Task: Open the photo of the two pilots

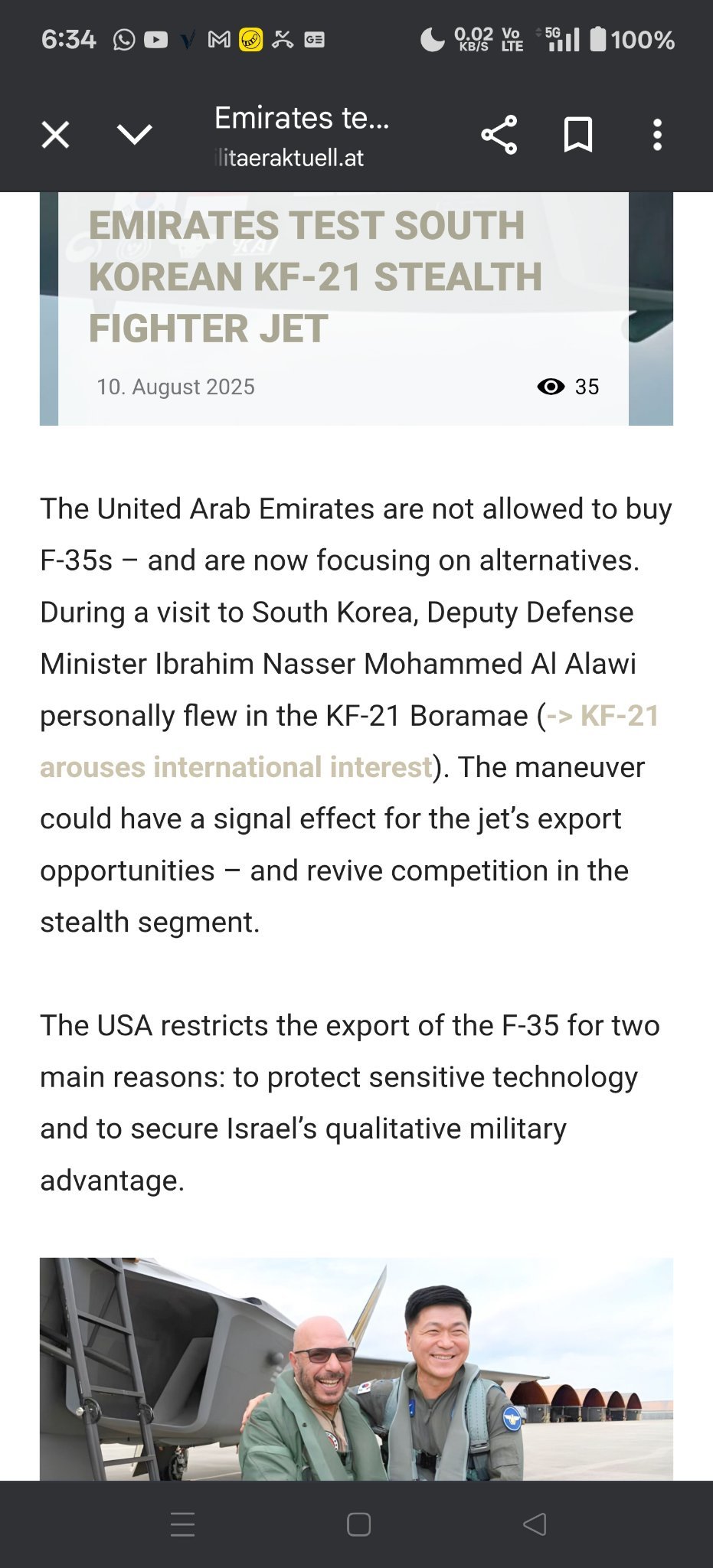Action: click(356, 1369)
